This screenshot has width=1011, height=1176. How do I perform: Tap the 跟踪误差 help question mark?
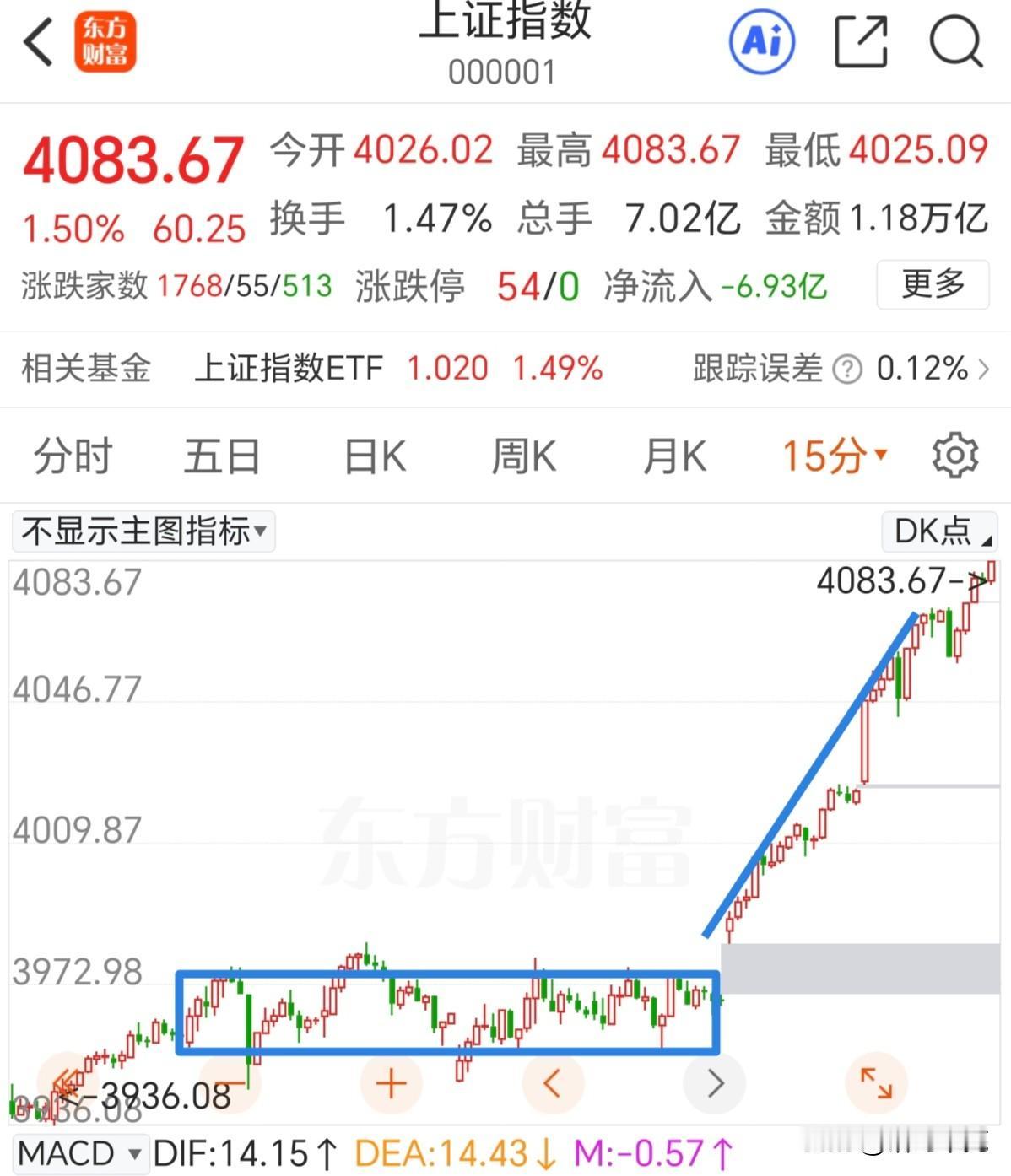(x=846, y=369)
